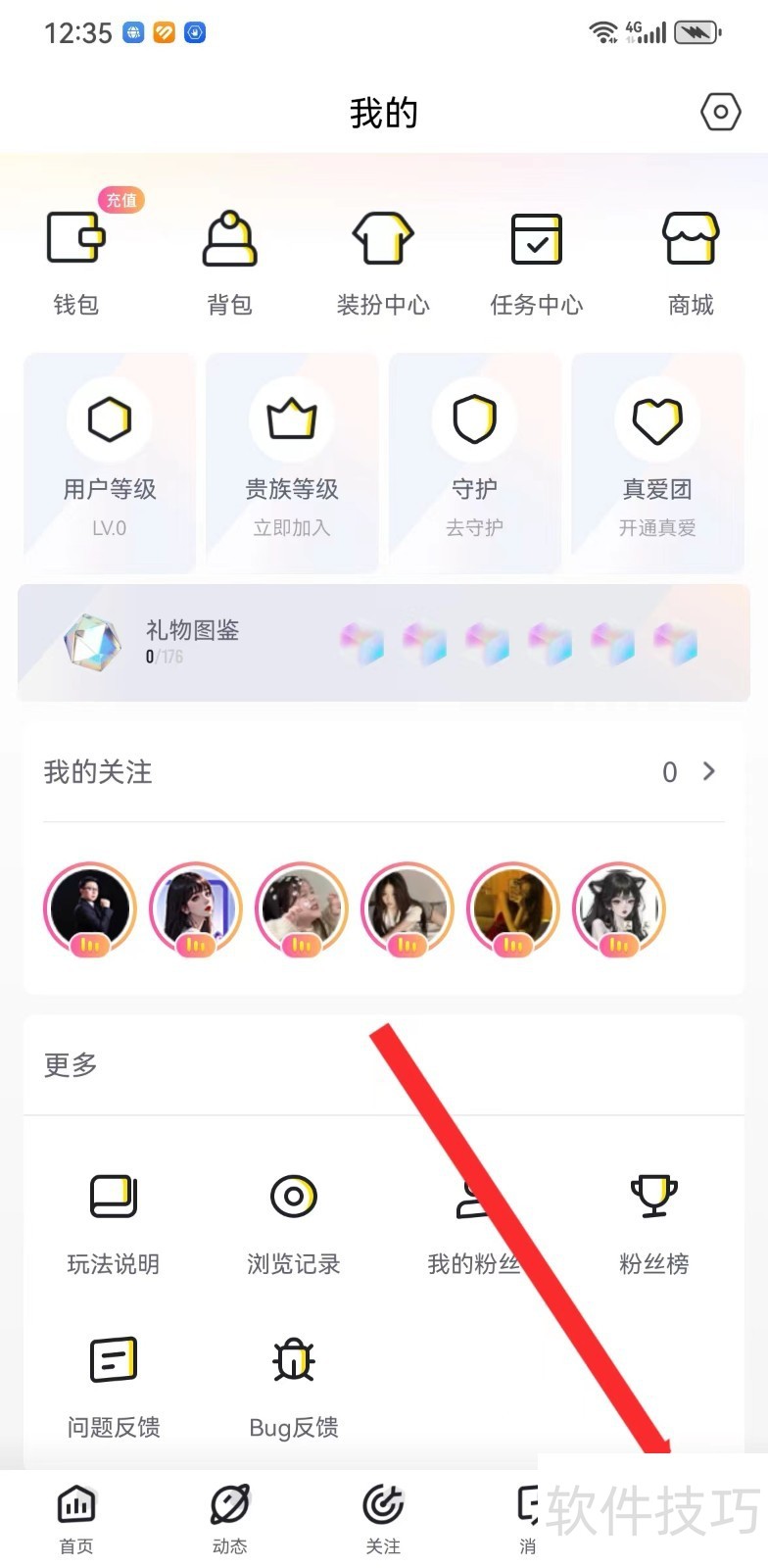Switch to the 动态 tab
Screen dimensions: 768x1568
(x=230, y=1517)
